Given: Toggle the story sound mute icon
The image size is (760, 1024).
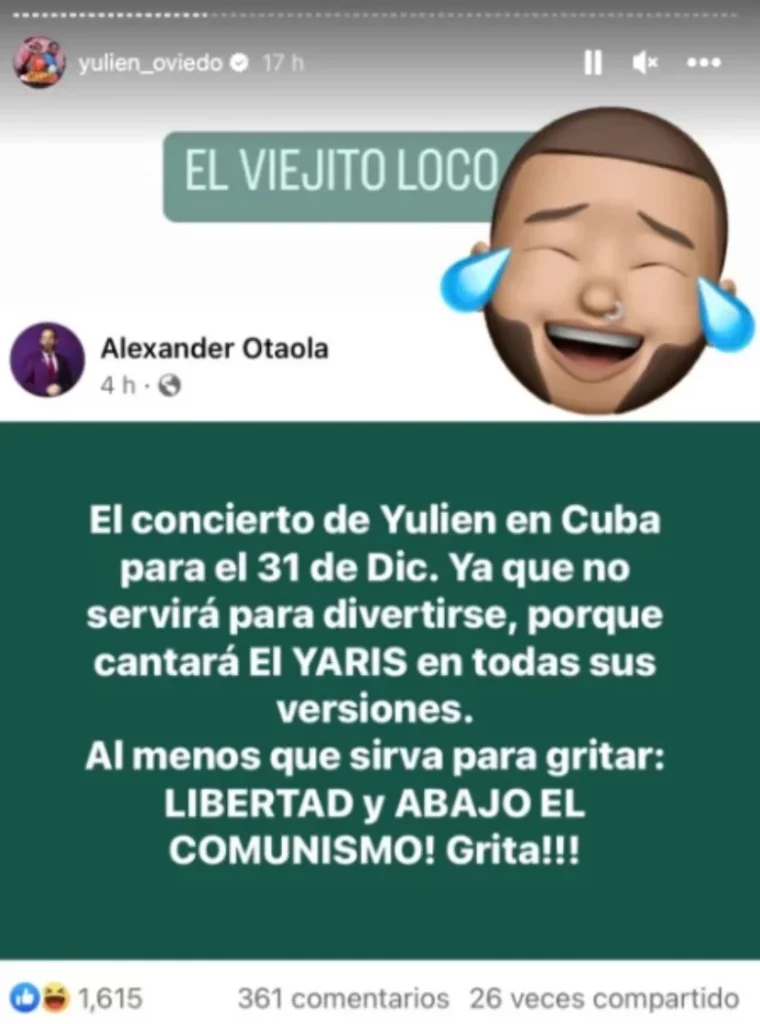Looking at the screenshot, I should [x=645, y=63].
